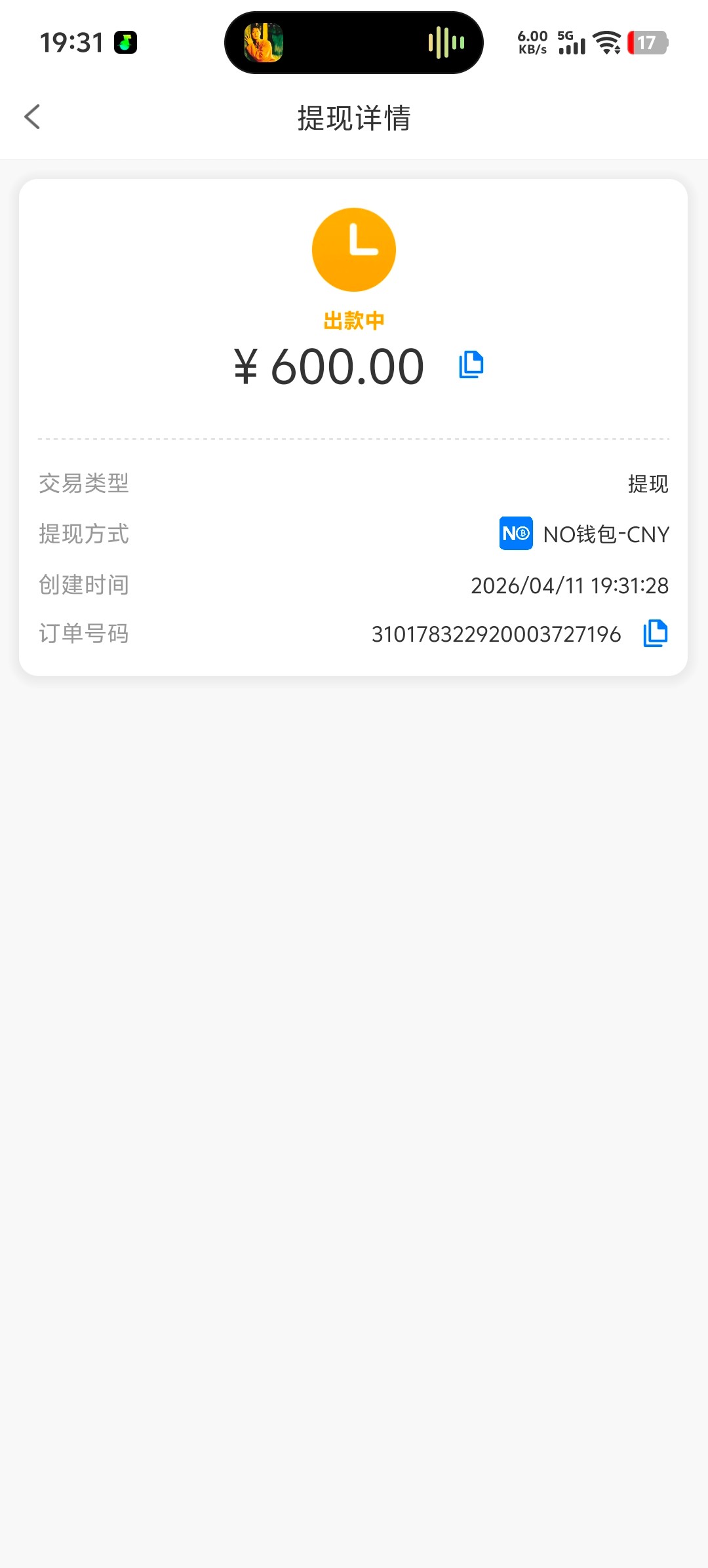Copy the order number

coord(654,633)
